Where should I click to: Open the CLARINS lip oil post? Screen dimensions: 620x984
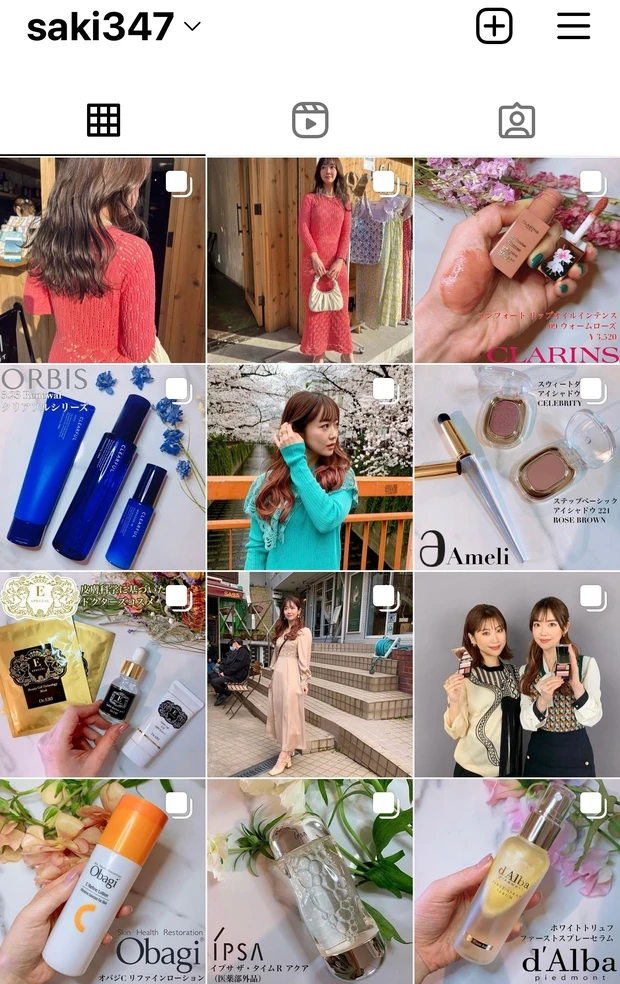[x=517, y=260]
